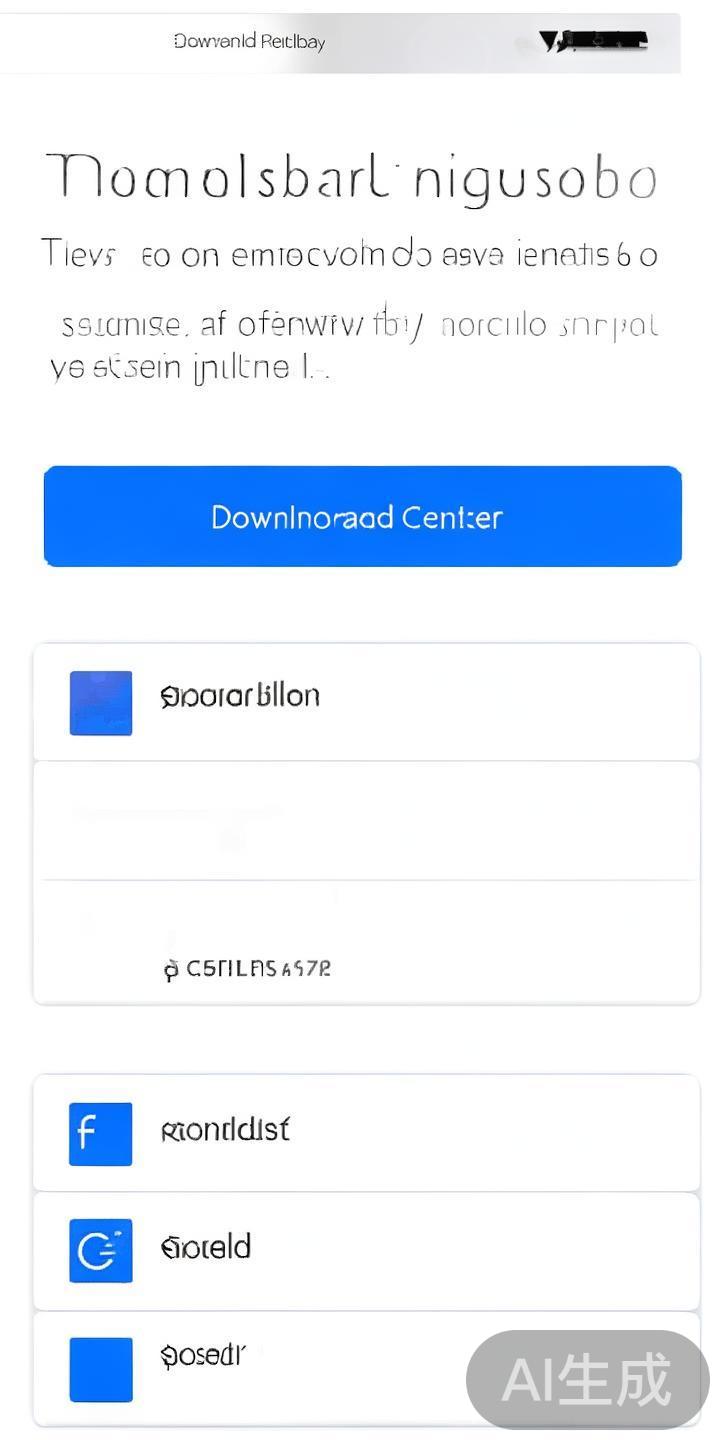Select the Goreld row

click(x=366, y=1250)
